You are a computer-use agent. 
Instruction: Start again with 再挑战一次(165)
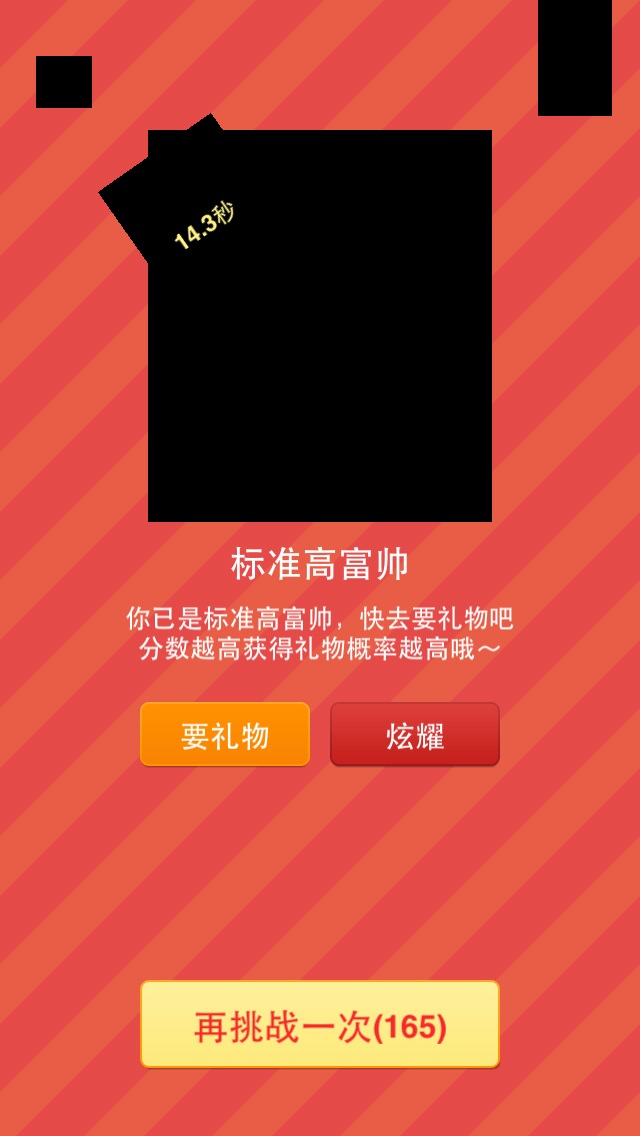click(320, 1024)
